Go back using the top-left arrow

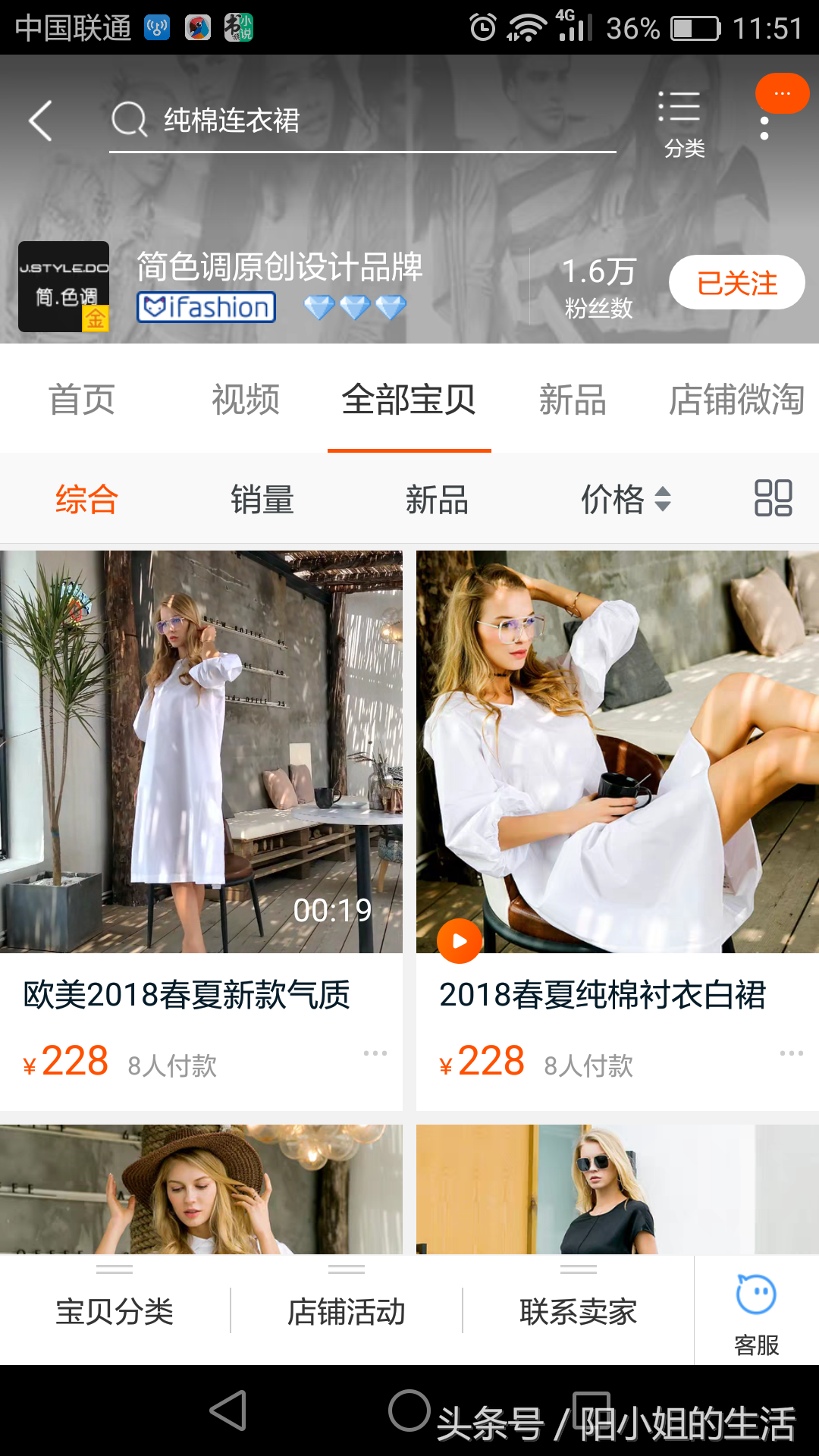coord(41,121)
